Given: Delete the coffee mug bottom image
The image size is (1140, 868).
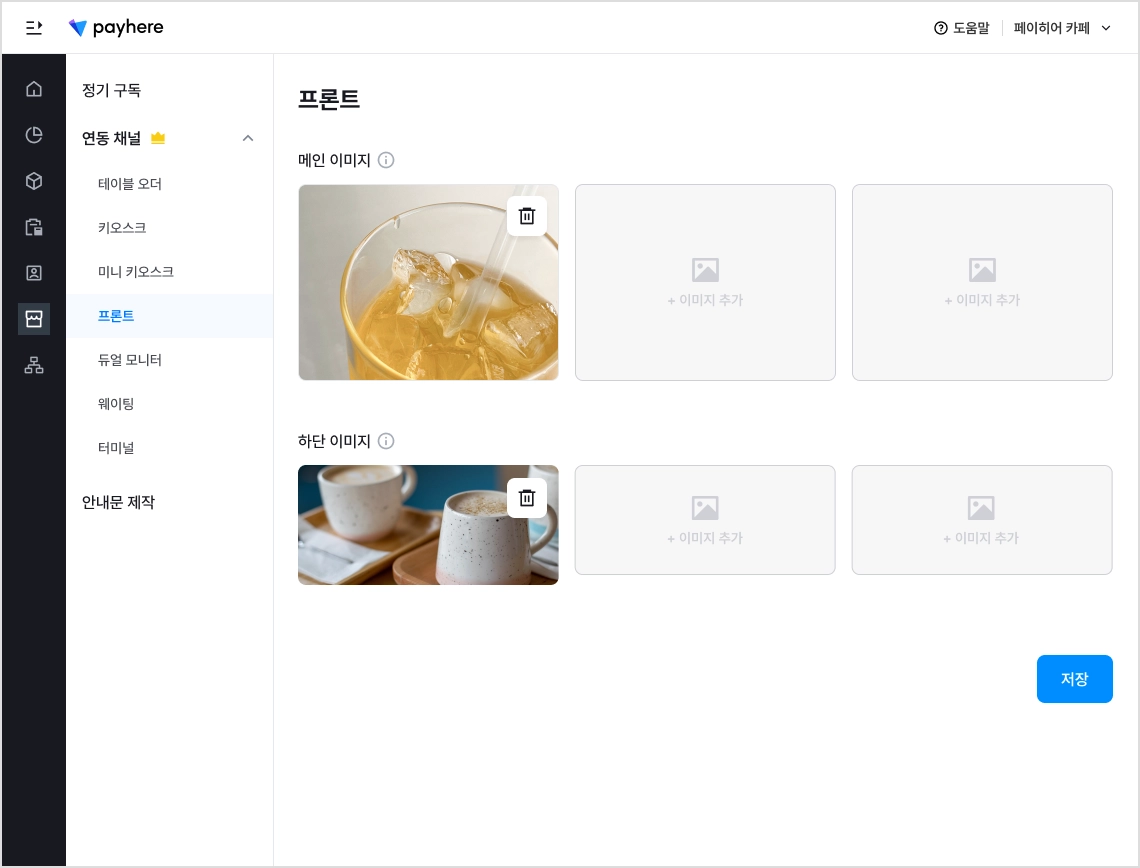Looking at the screenshot, I should tap(526, 498).
